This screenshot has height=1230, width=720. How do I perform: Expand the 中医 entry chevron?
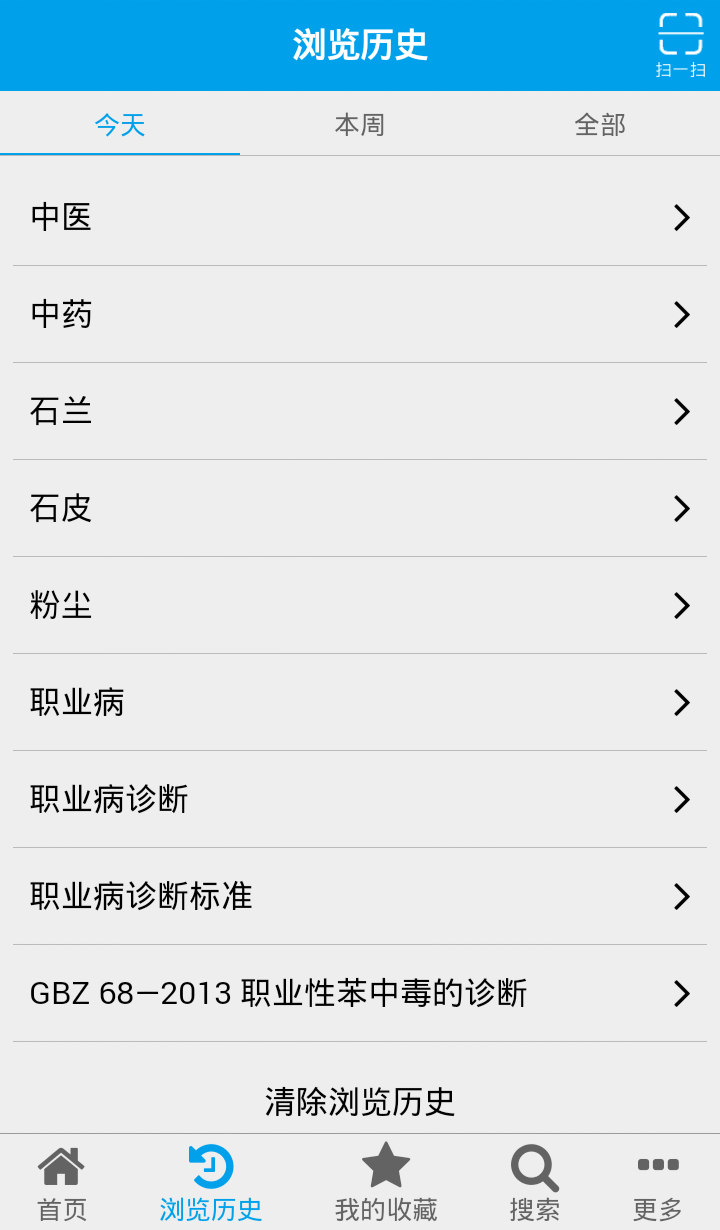point(682,217)
